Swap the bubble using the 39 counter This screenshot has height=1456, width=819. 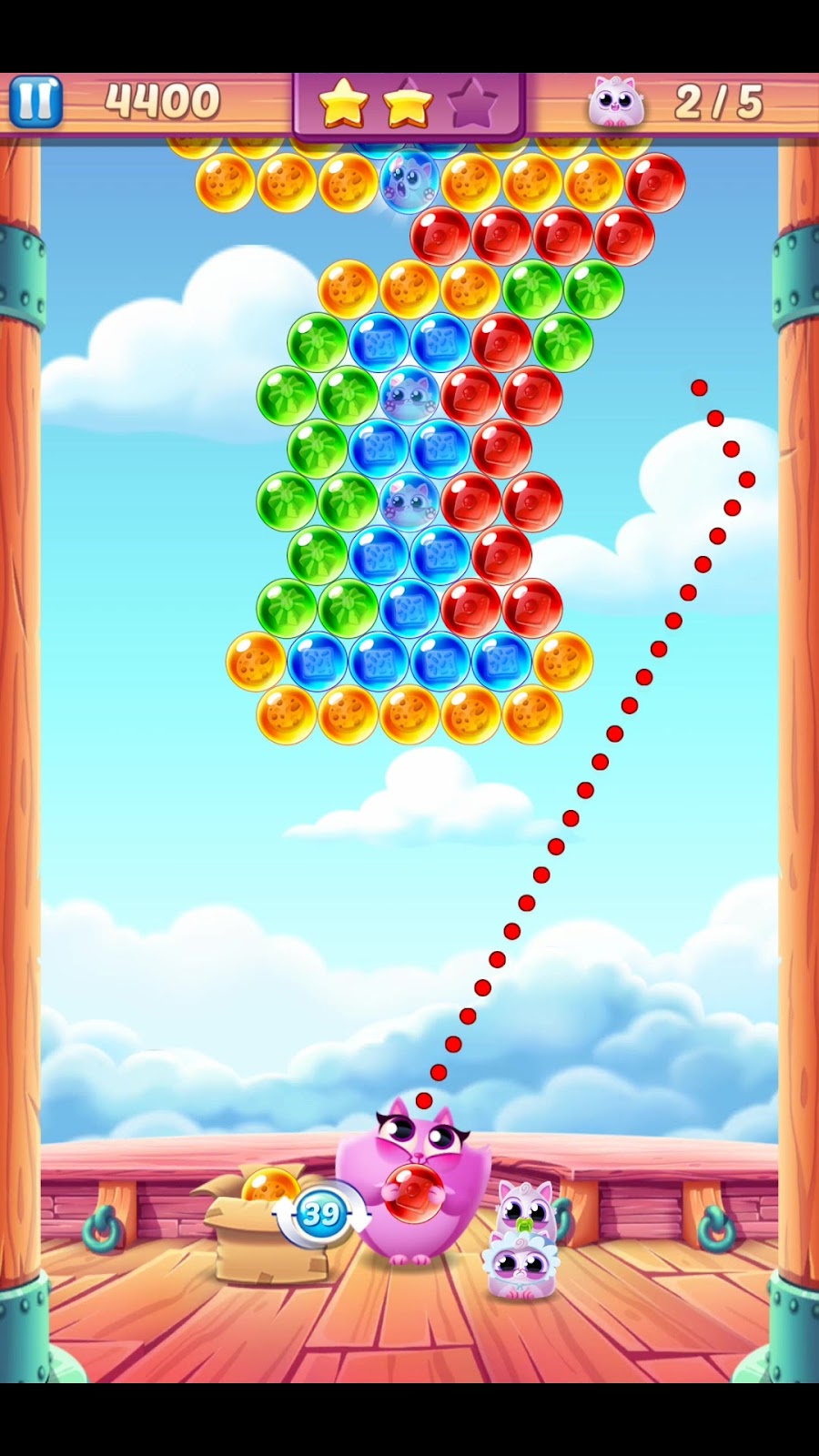[320, 1213]
